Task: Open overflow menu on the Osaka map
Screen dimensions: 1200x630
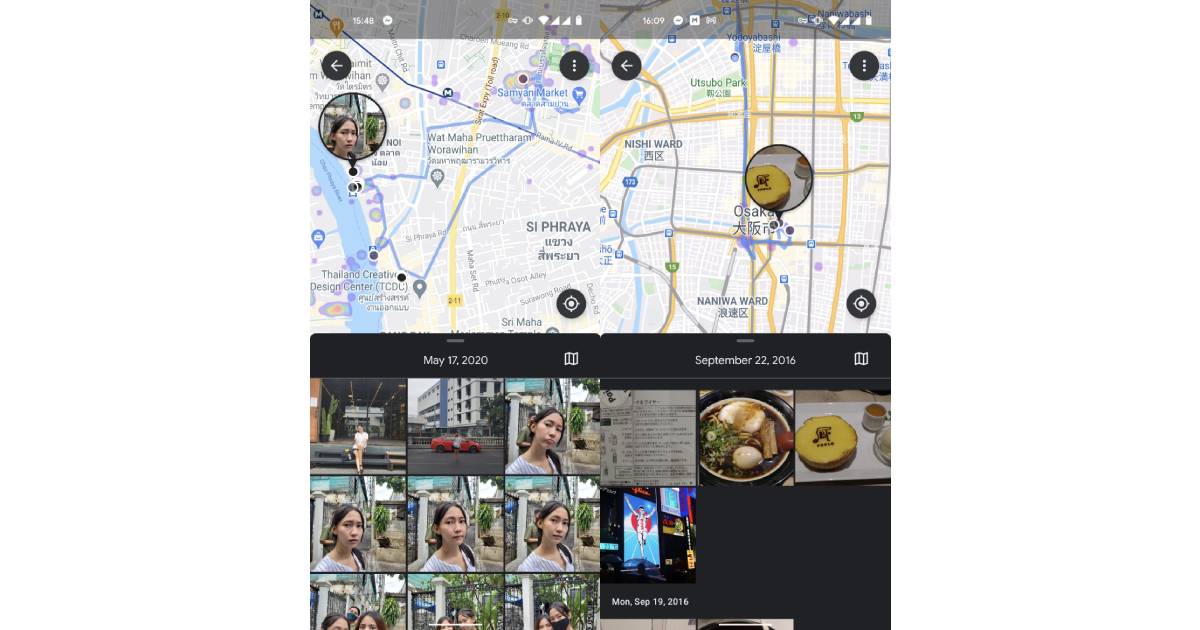Action: (864, 66)
